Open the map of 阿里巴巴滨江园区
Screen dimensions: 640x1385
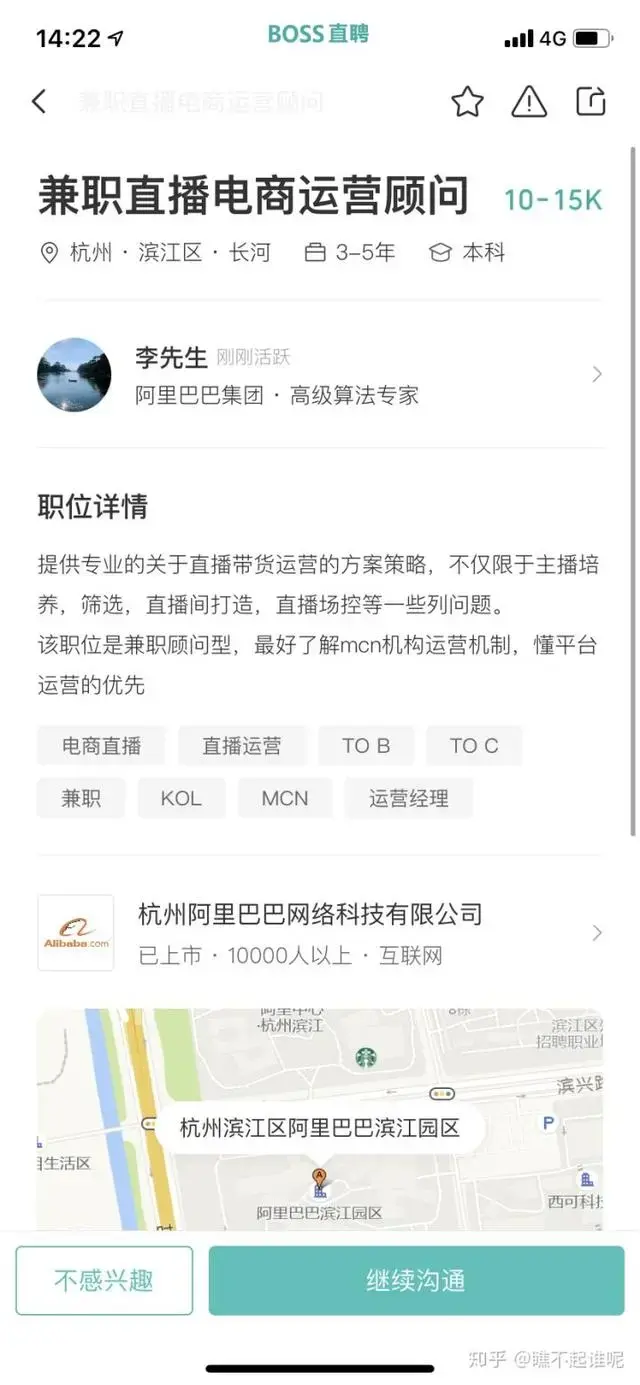(320, 1120)
